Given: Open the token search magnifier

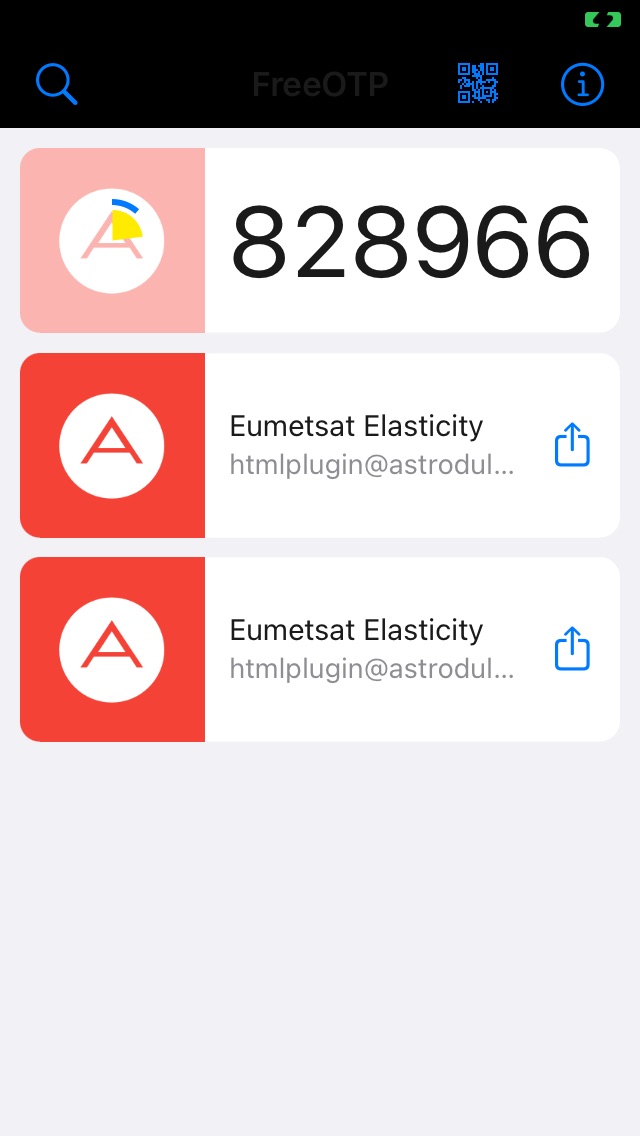Looking at the screenshot, I should (56, 84).
